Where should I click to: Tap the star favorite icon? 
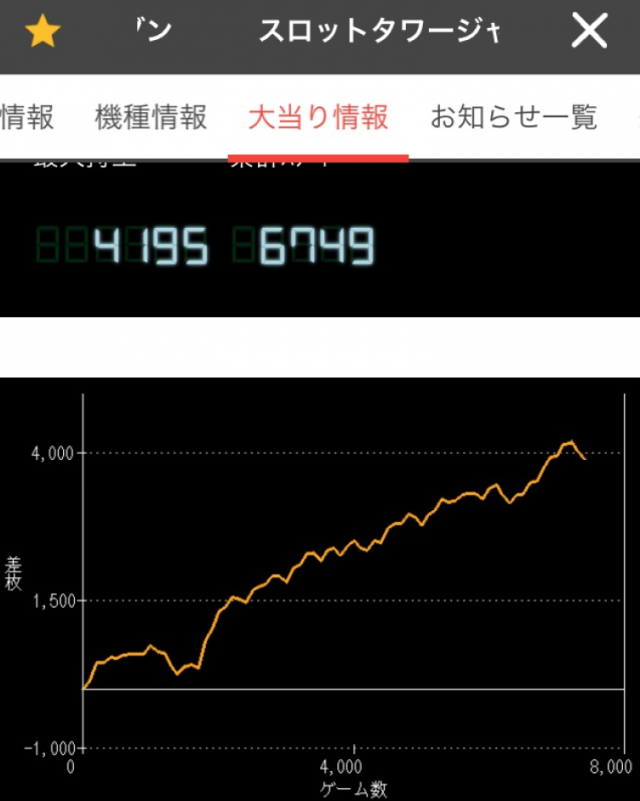tap(42, 33)
